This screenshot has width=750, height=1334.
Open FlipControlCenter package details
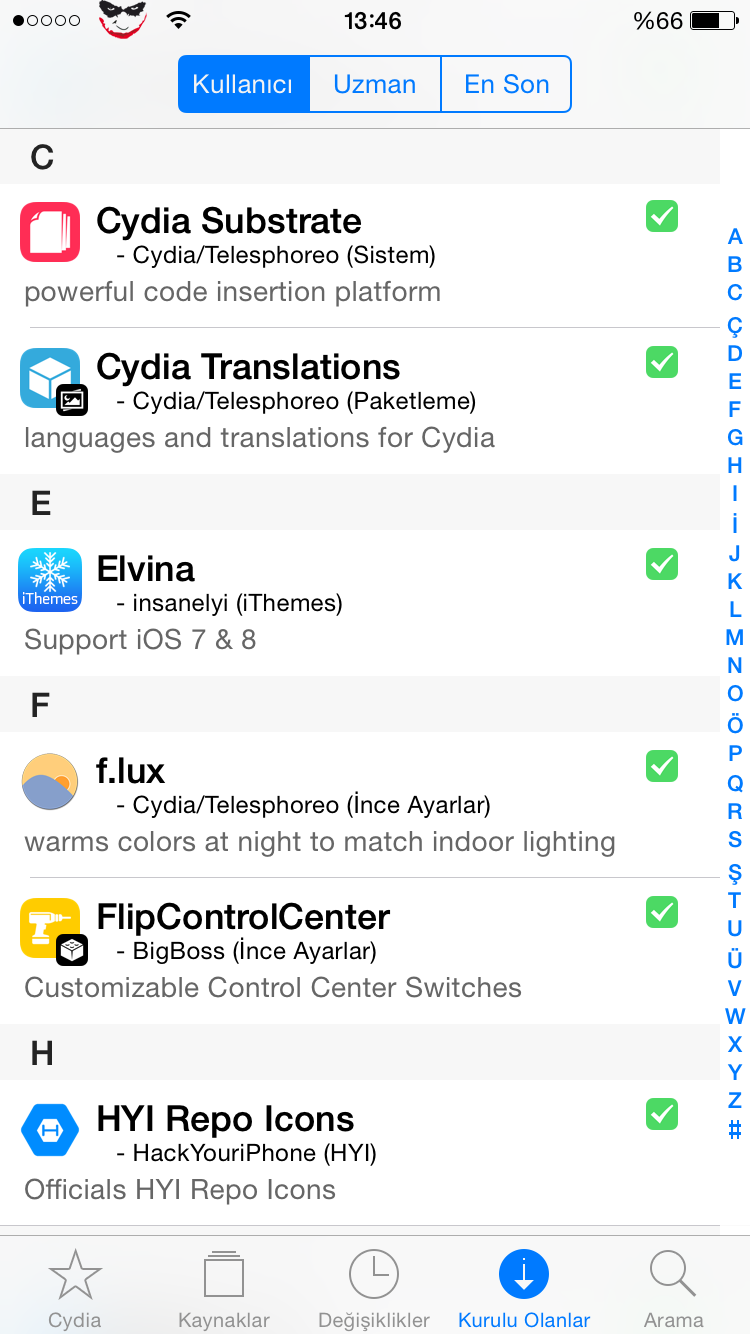(x=360, y=951)
